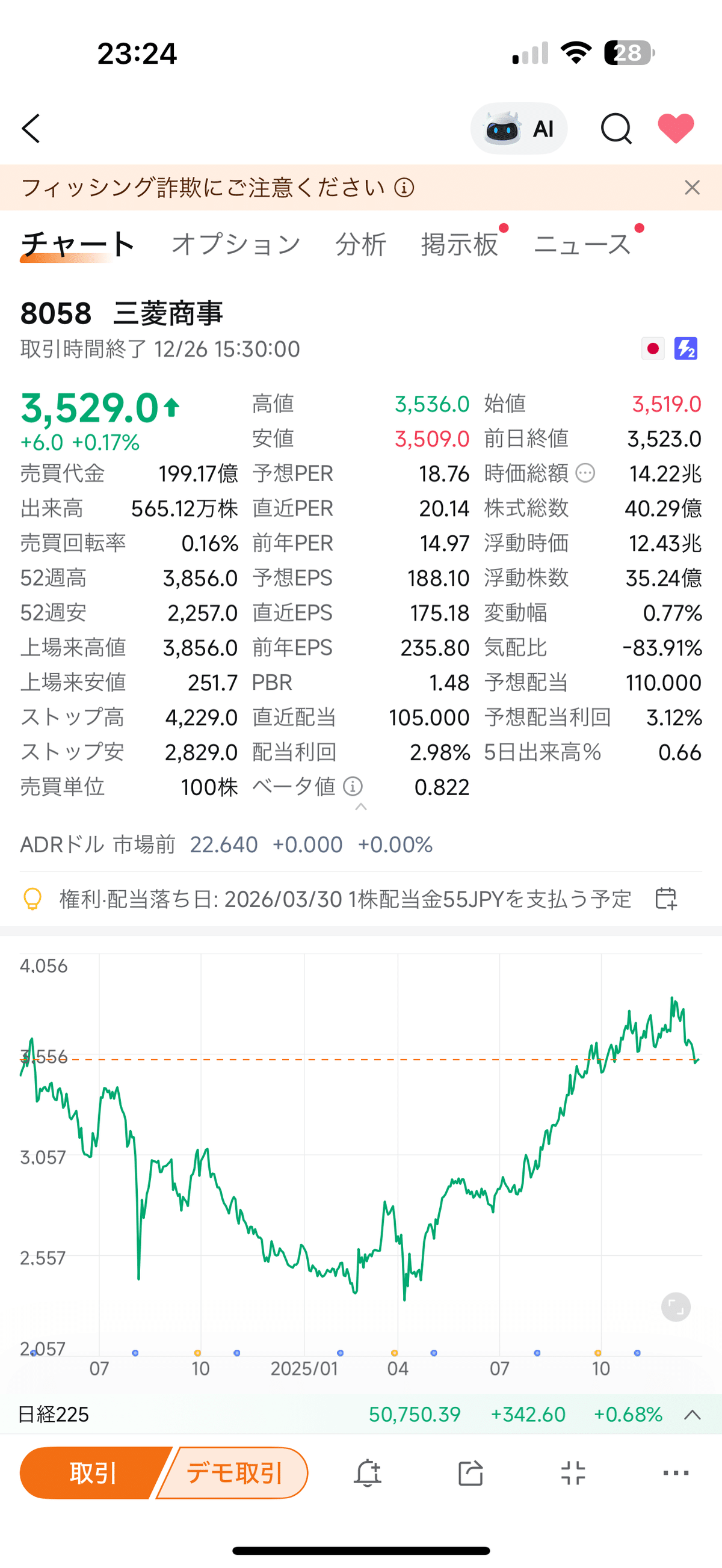The image size is (722, 1568).
Task: Open the 掲示板 tab
Action: [460, 245]
